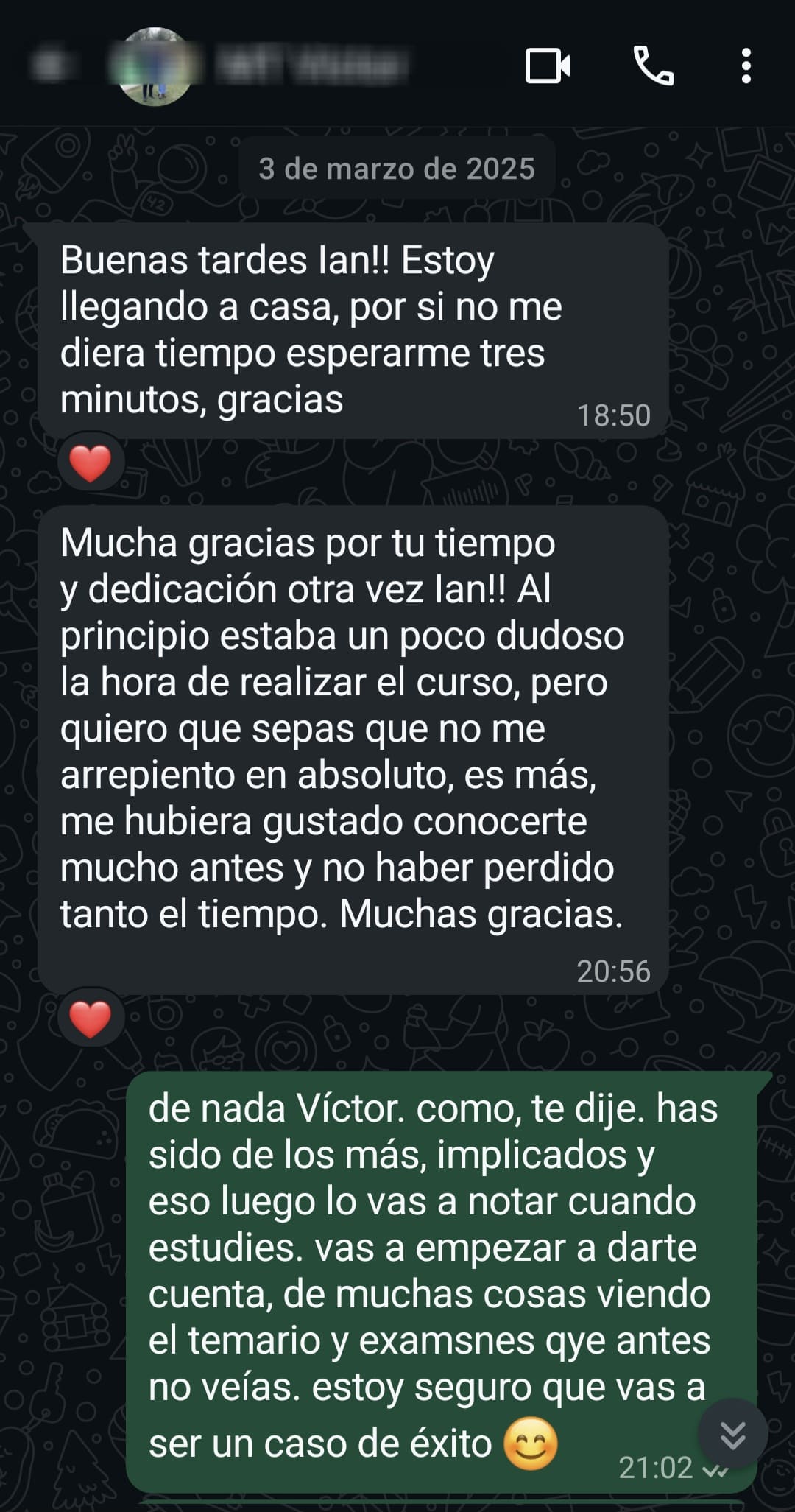Open the contact's profile picture
Image resolution: width=795 pixels, height=1512 pixels.
[x=156, y=66]
